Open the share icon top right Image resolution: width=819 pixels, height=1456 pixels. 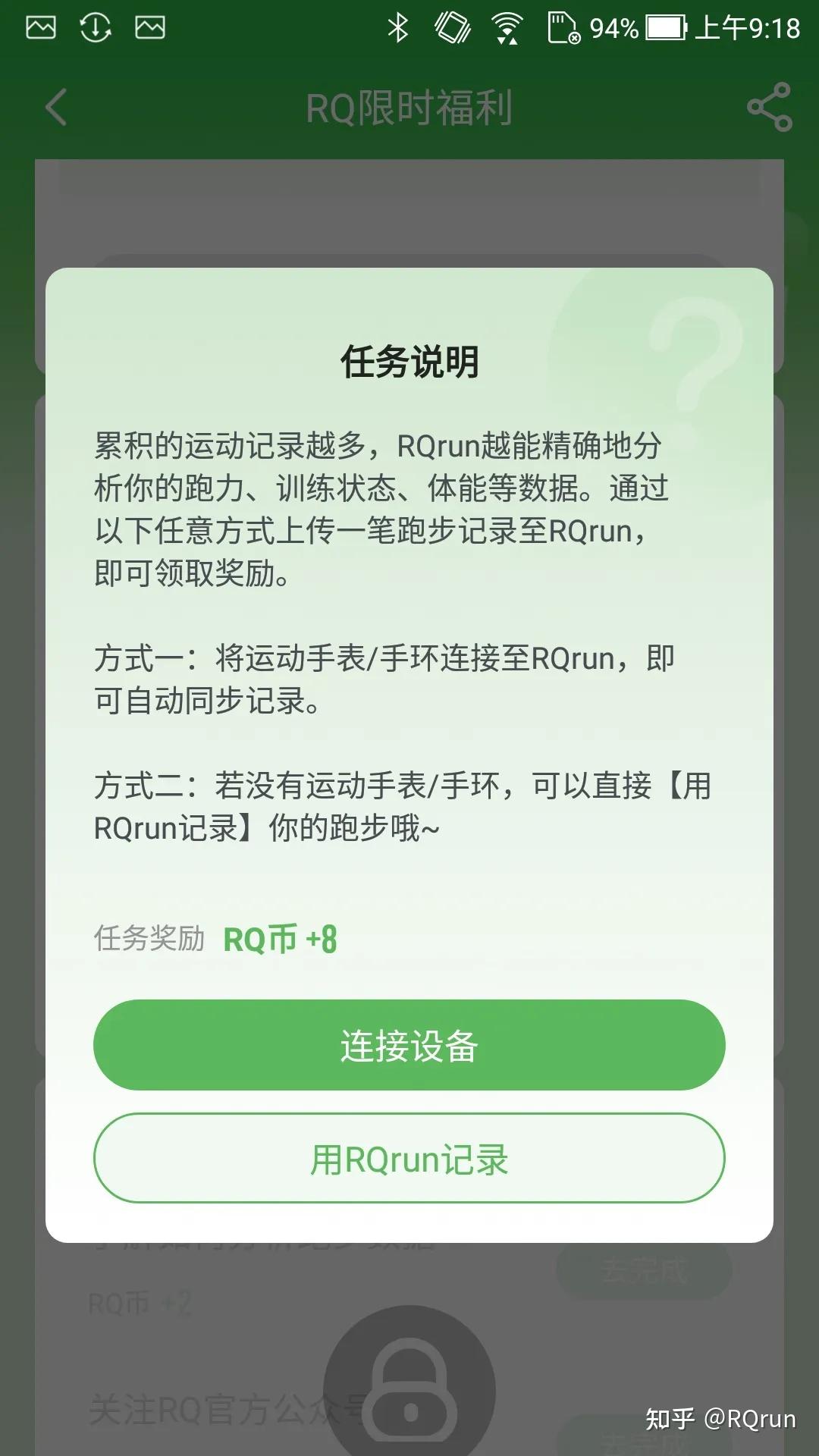click(768, 108)
